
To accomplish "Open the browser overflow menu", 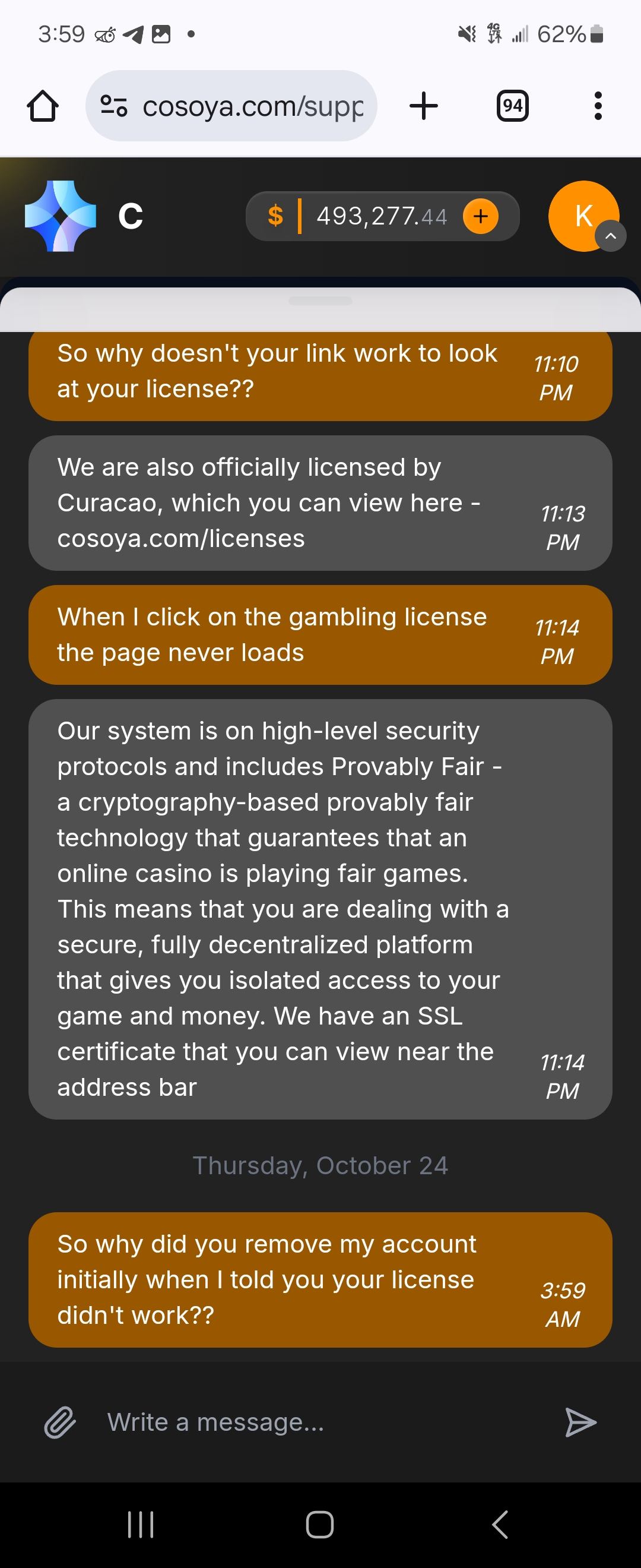I will click(598, 106).
